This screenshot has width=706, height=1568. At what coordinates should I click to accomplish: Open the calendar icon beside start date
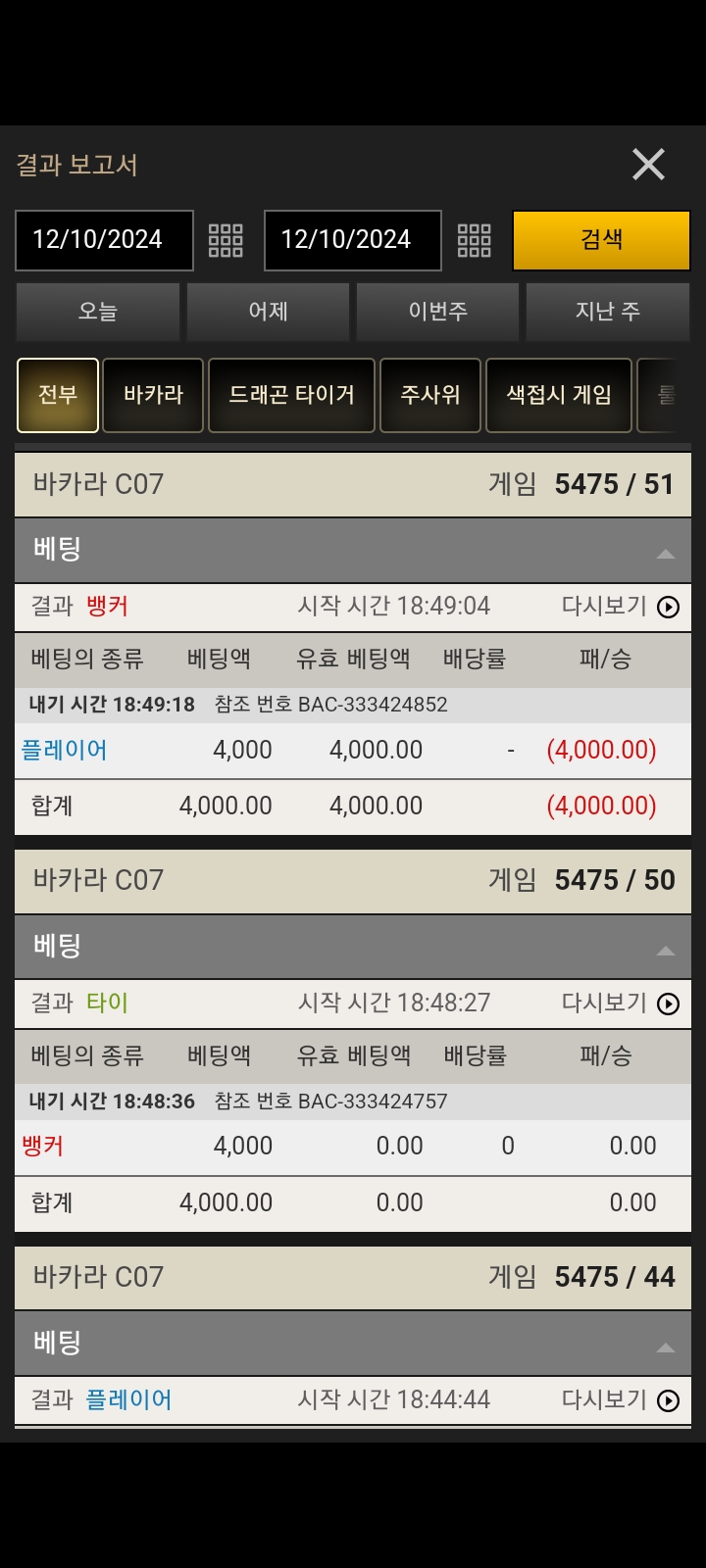(226, 240)
